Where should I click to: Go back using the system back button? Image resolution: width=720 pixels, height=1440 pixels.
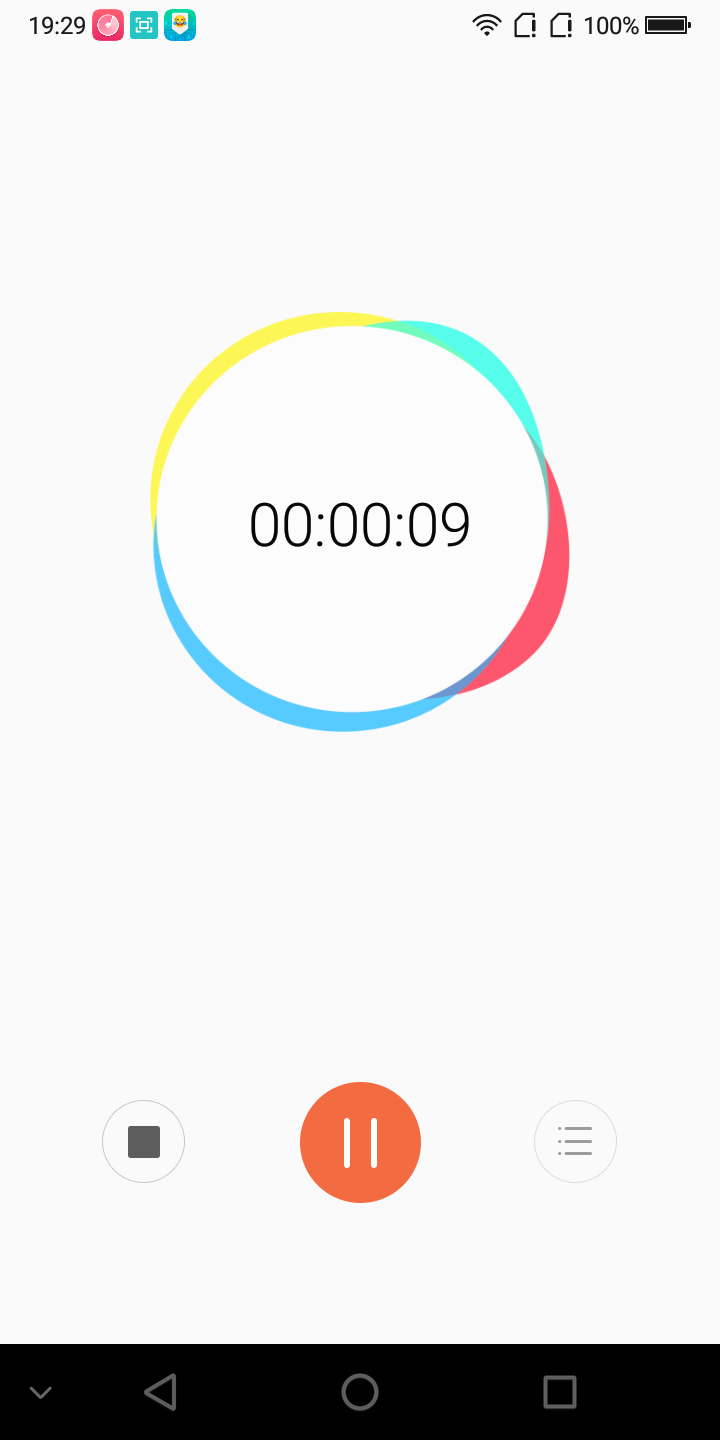click(x=160, y=1392)
